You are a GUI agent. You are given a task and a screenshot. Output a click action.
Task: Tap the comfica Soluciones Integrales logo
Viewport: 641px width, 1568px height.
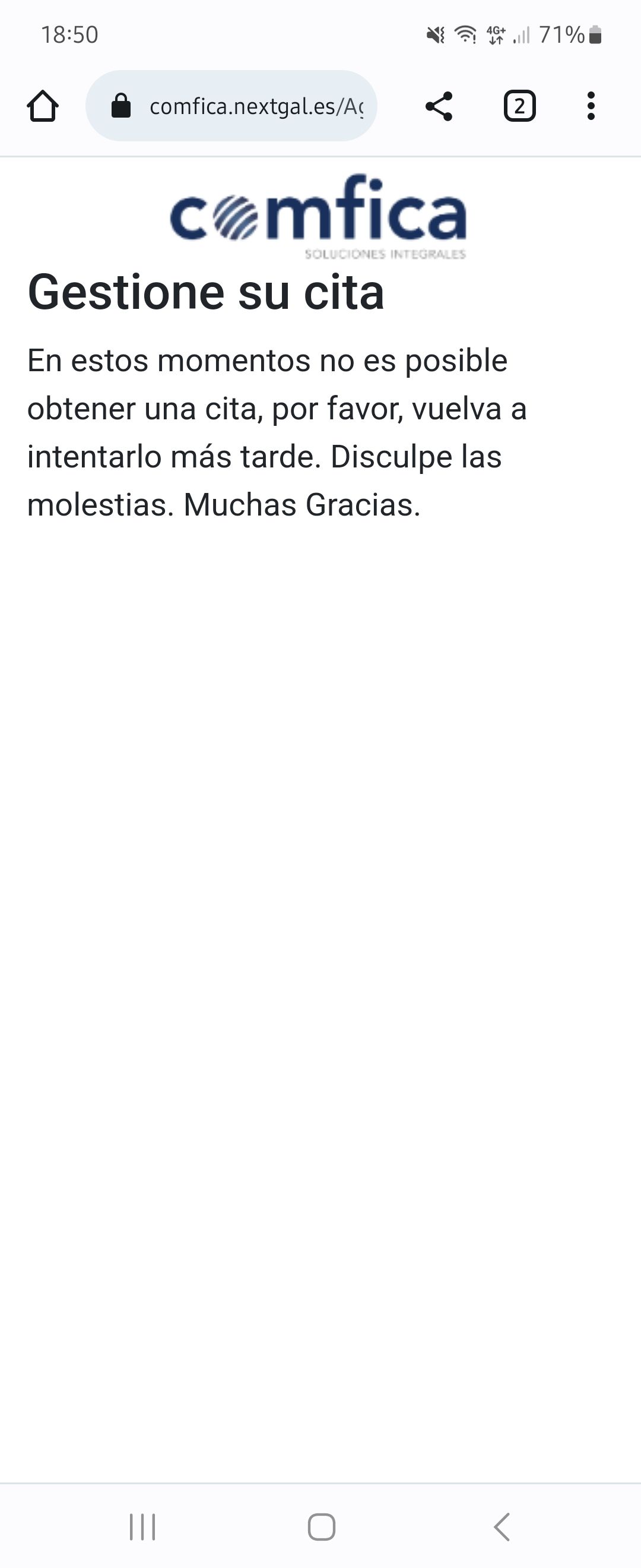coord(319,216)
